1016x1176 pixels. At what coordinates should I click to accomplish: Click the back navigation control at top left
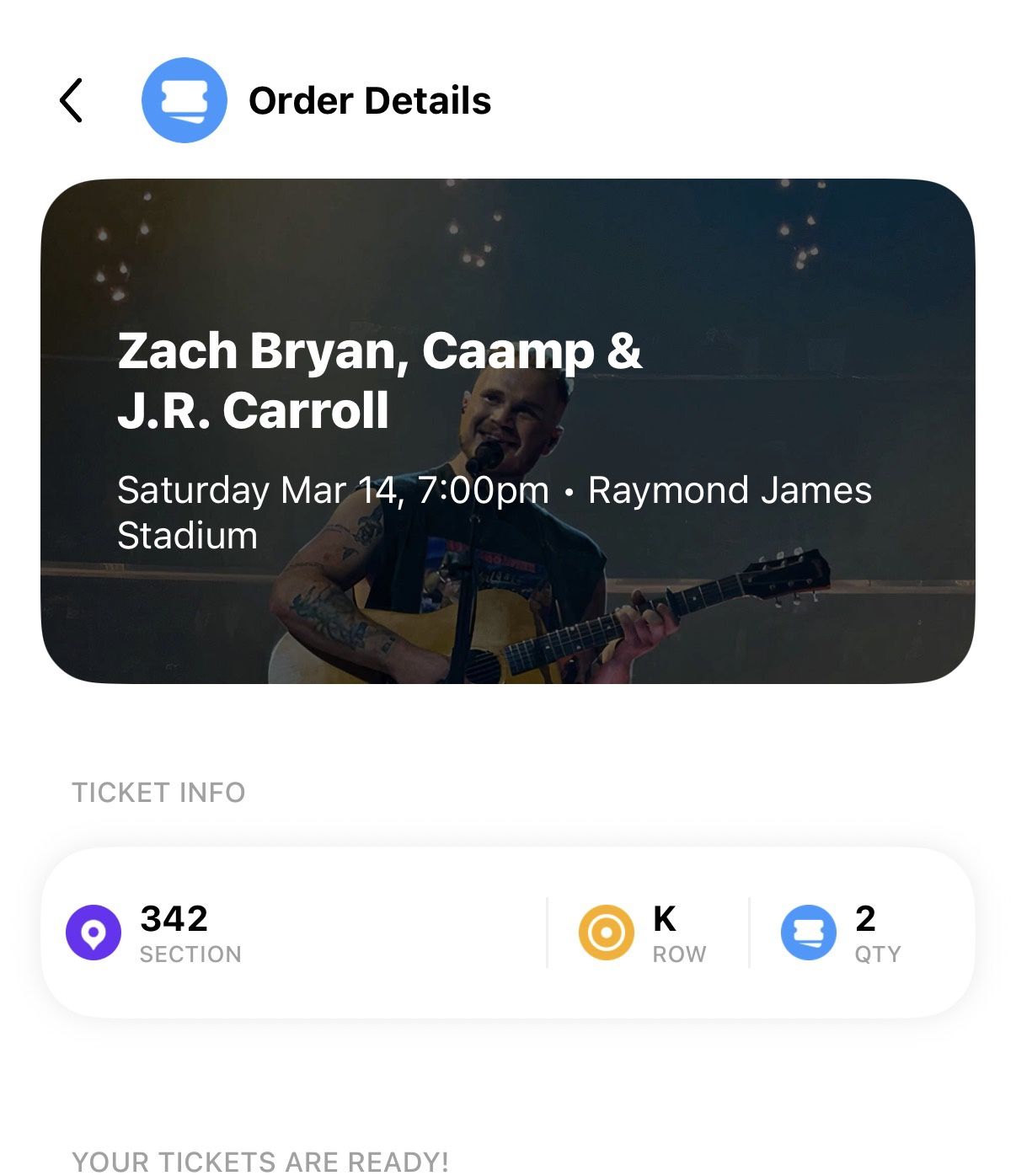(x=72, y=101)
